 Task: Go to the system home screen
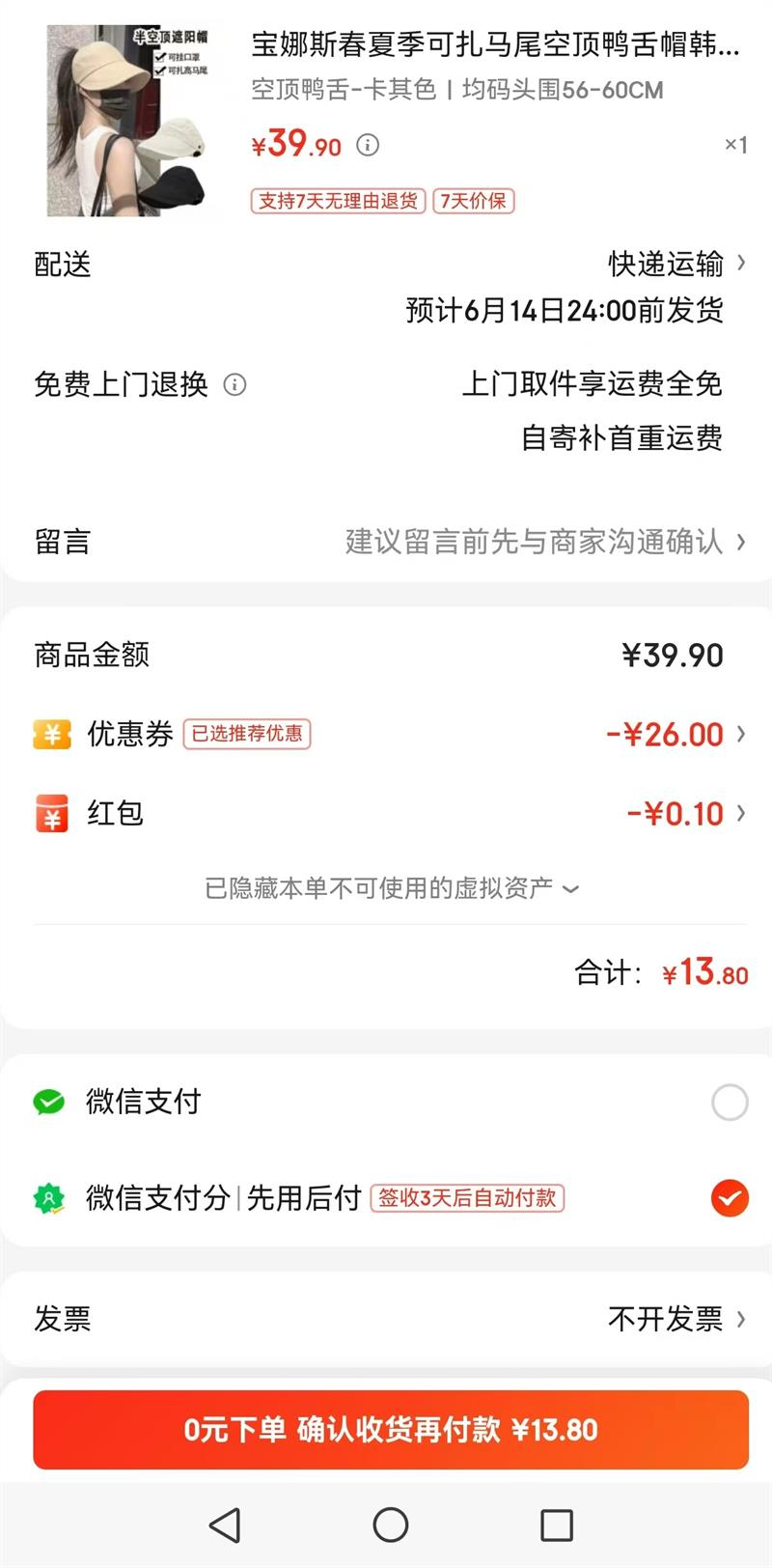[391, 1526]
